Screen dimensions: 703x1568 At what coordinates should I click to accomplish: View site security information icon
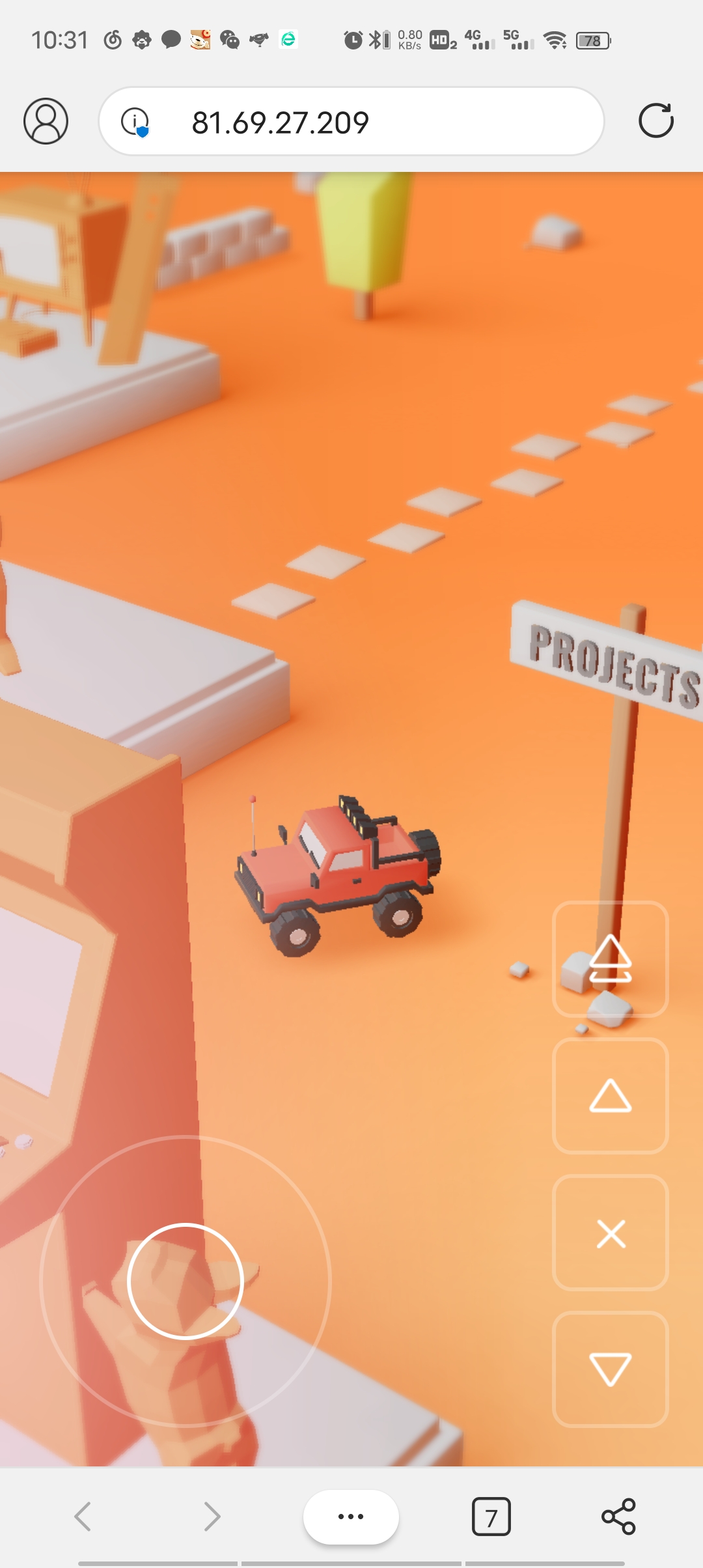135,122
